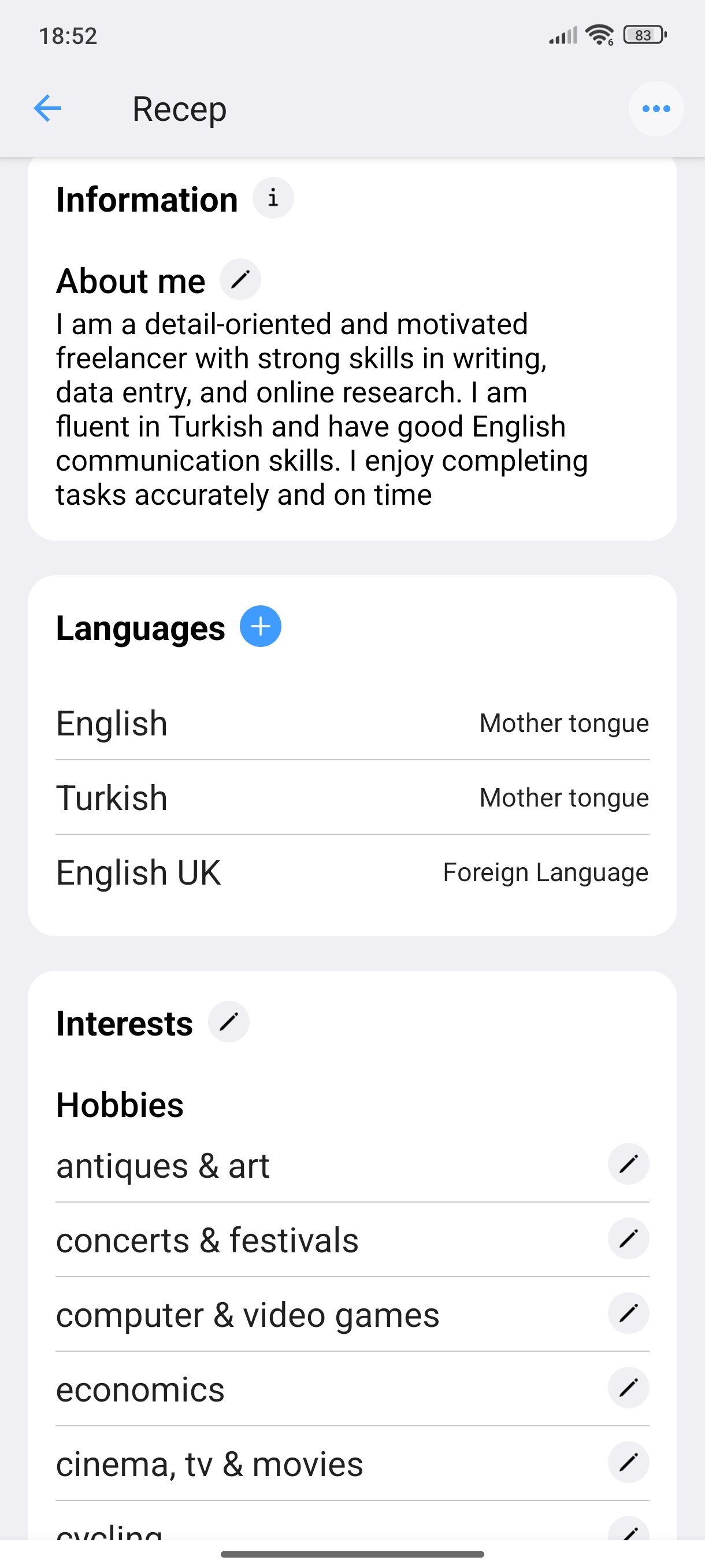Image resolution: width=705 pixels, height=1568 pixels.
Task: Edit the concerts & festivals hobby
Action: point(628,1238)
